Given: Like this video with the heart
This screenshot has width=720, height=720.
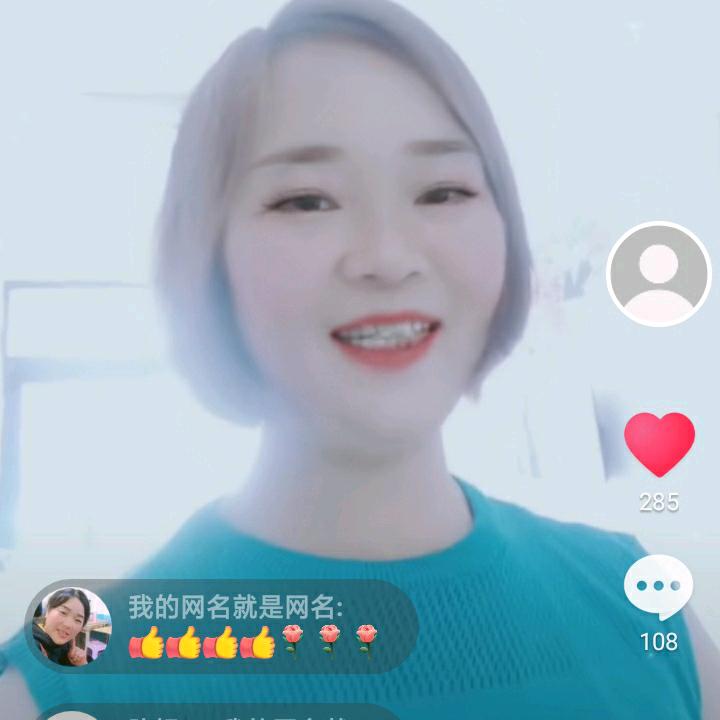Looking at the screenshot, I should pos(659,444).
